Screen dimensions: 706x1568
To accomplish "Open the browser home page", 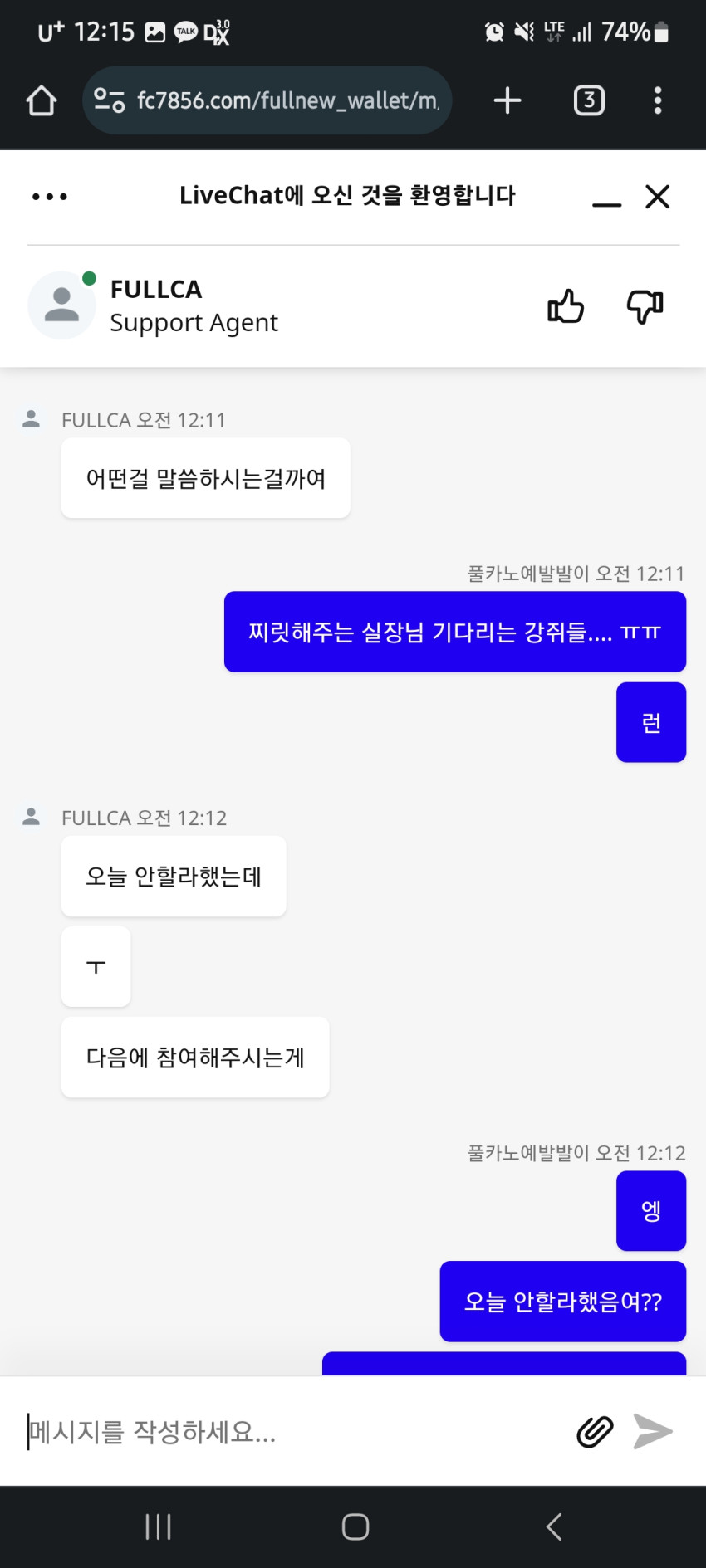I will [41, 101].
